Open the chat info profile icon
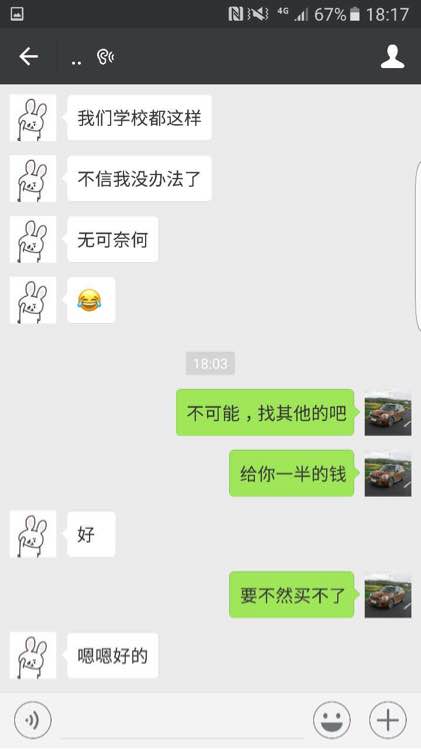 coord(392,56)
